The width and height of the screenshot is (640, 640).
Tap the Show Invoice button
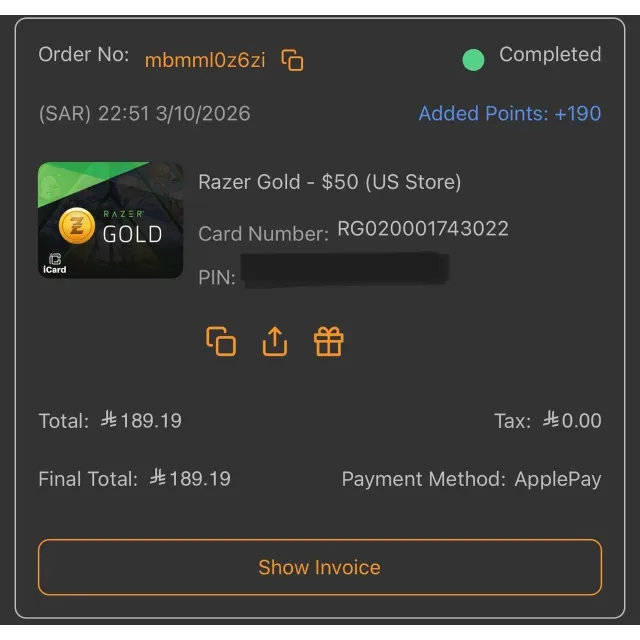pyautogui.click(x=320, y=567)
